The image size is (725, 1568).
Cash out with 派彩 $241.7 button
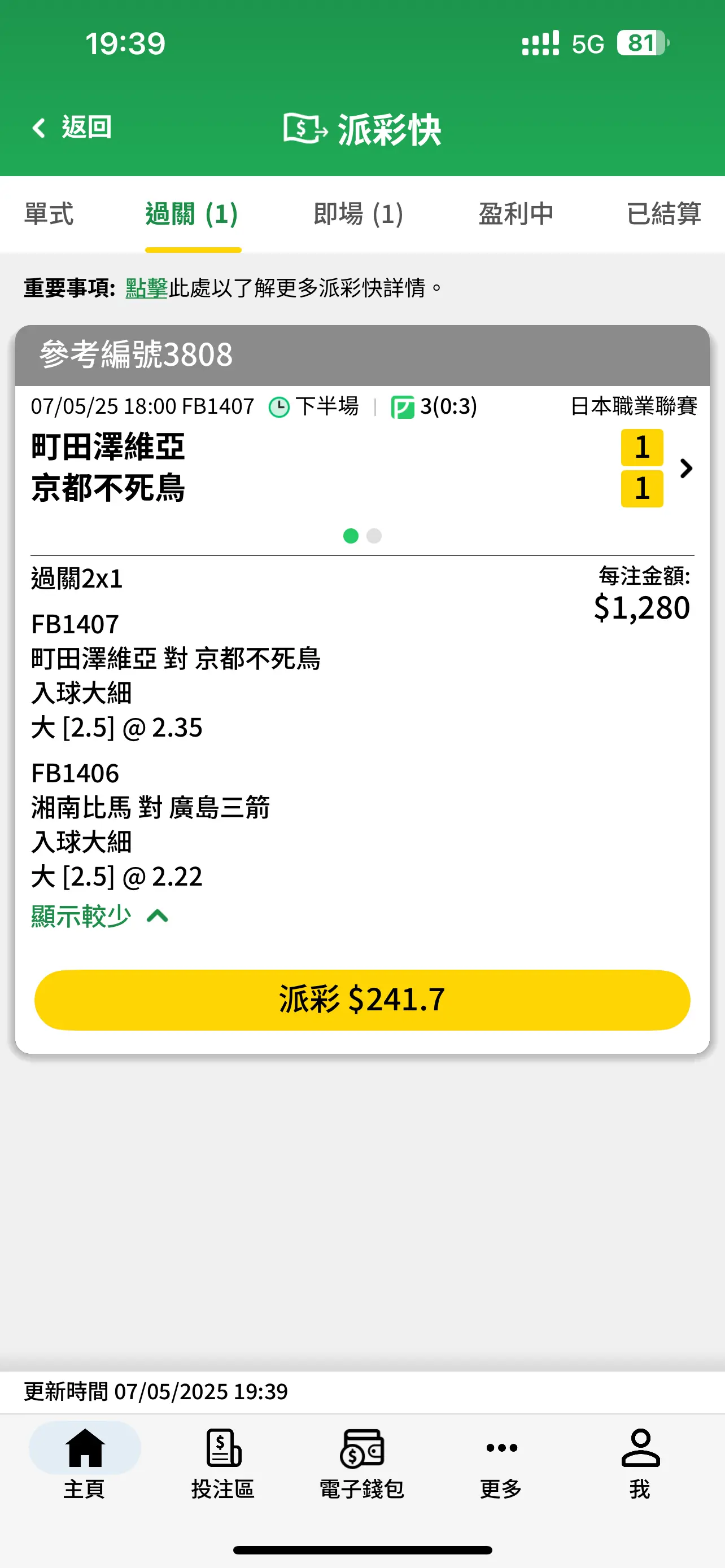point(362,1000)
